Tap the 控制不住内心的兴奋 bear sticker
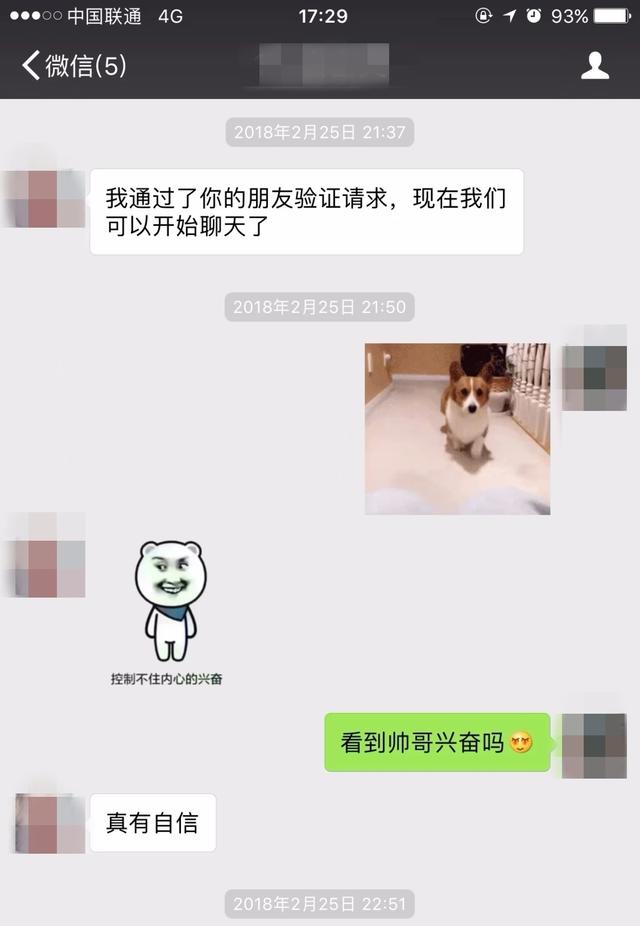640x926 pixels. point(167,612)
